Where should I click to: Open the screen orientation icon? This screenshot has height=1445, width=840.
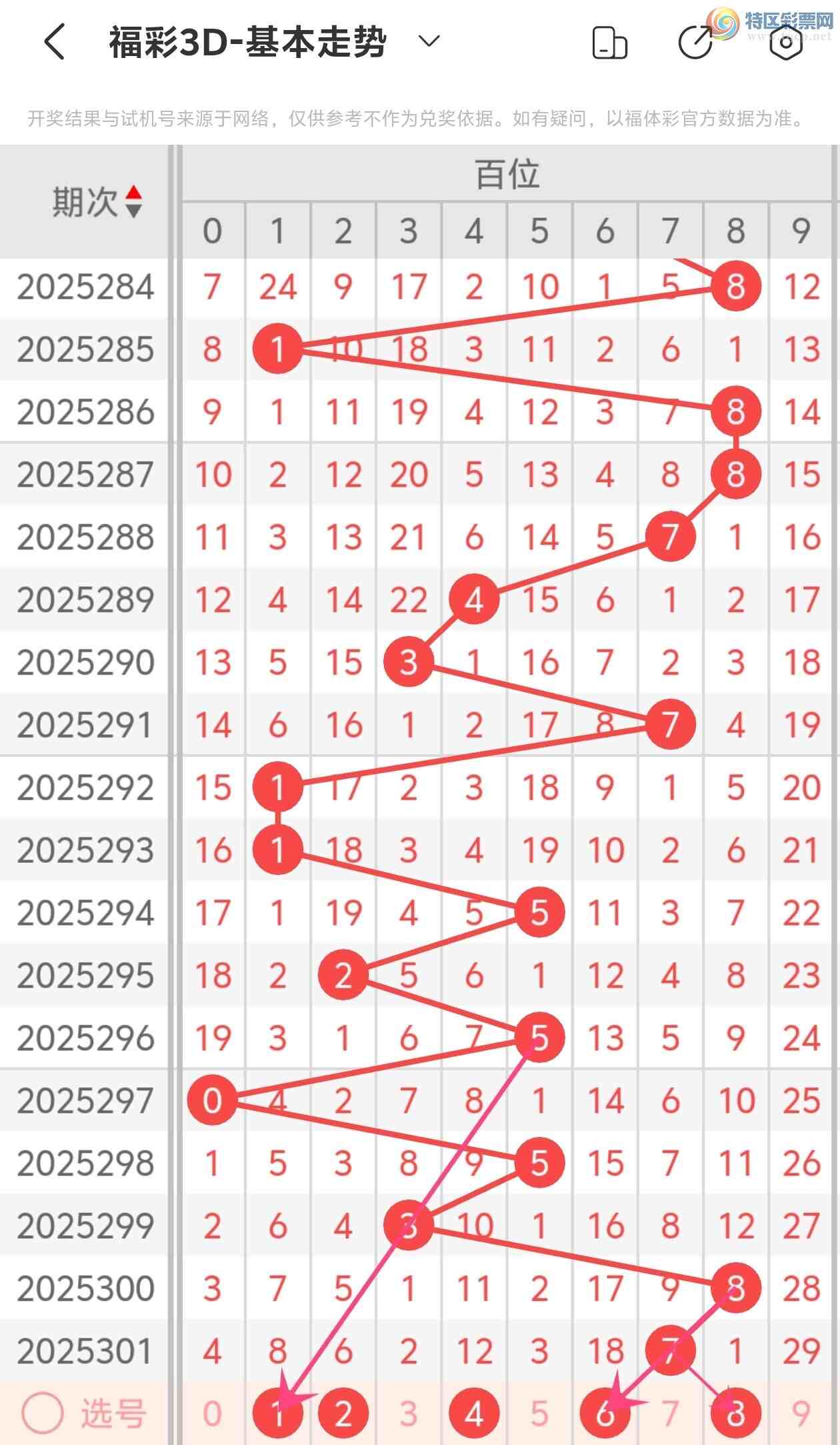[x=609, y=43]
